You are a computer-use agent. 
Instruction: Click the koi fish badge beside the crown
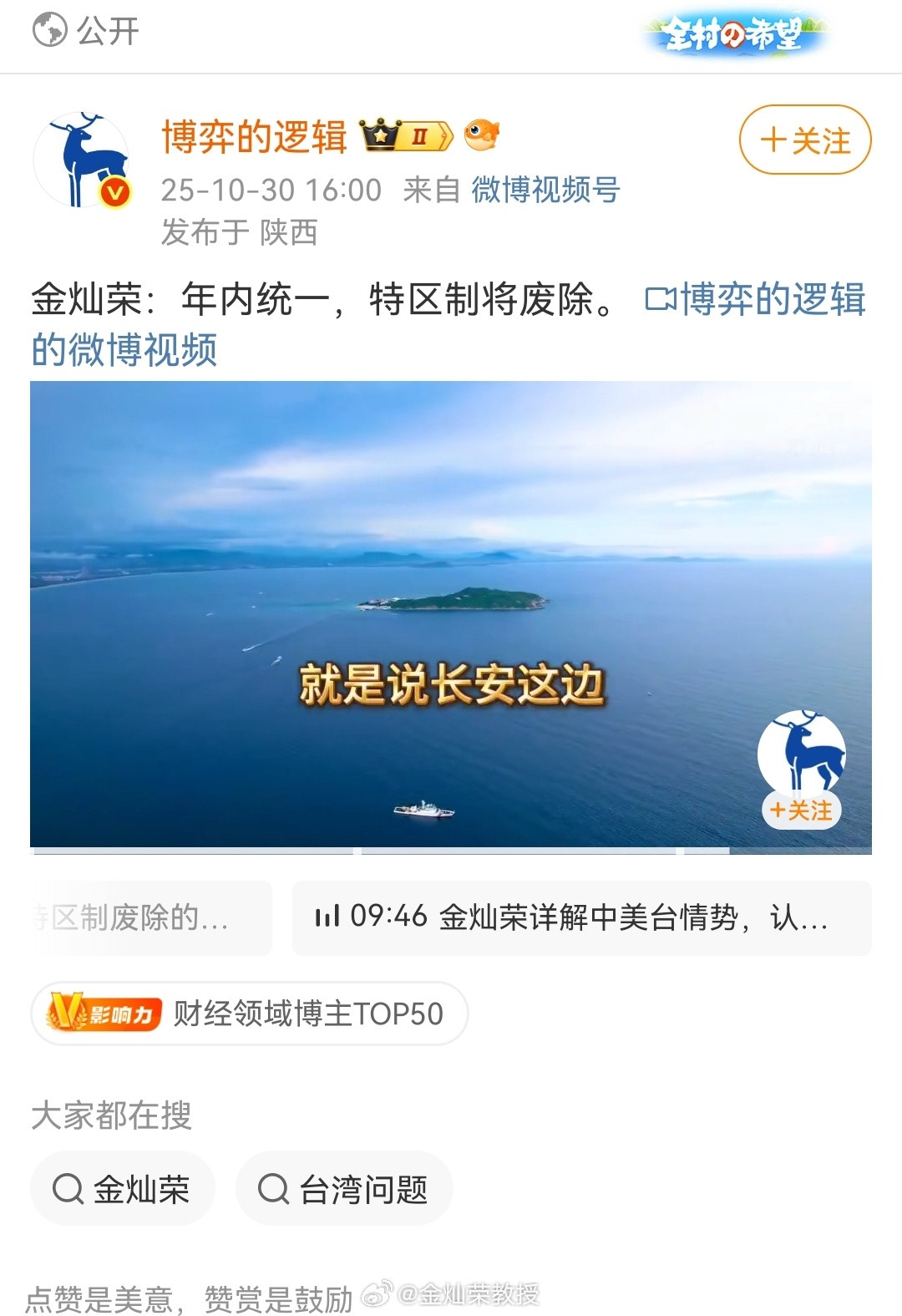click(x=483, y=136)
